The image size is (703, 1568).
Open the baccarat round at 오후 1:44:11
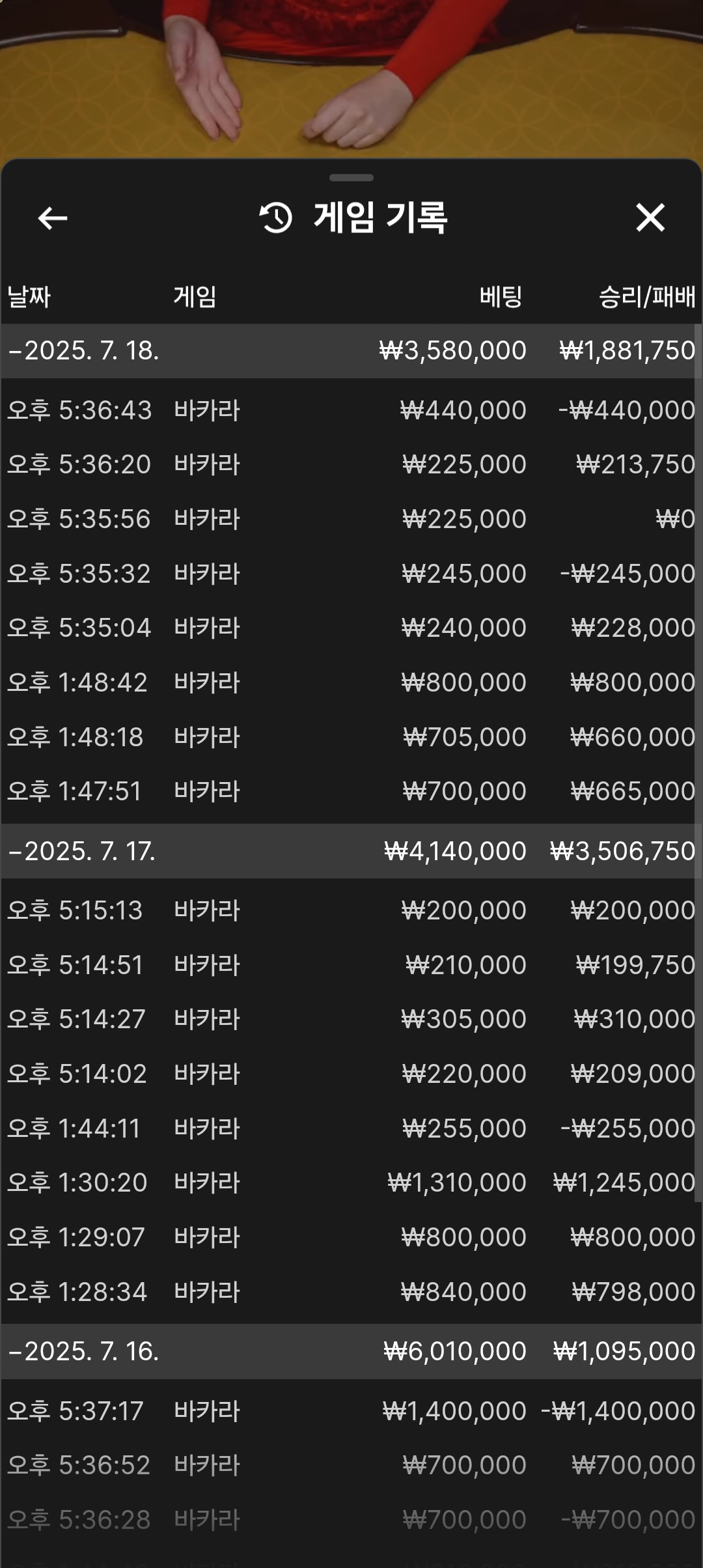tap(351, 1128)
